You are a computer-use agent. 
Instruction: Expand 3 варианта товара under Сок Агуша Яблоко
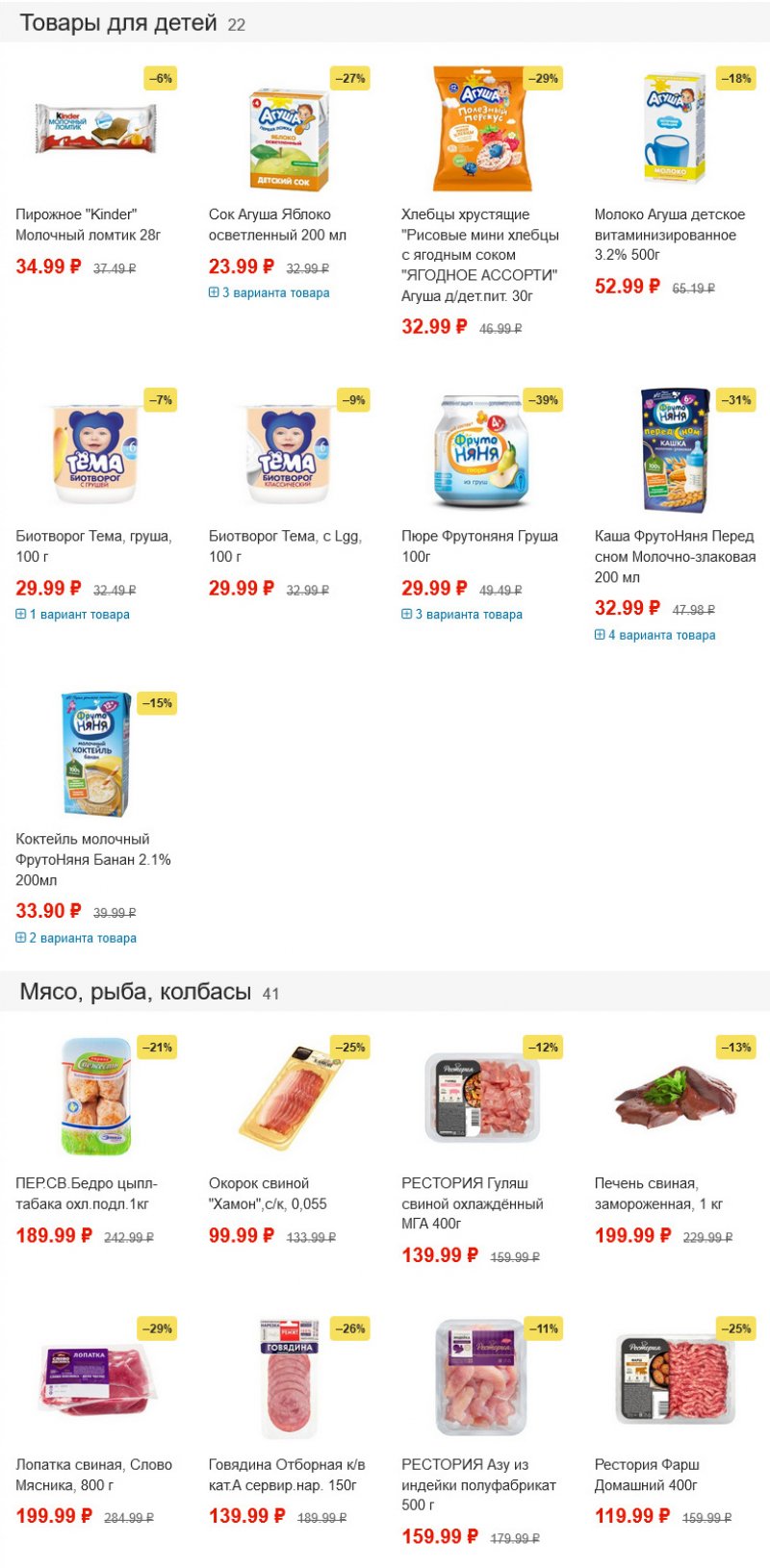pyautogui.click(x=269, y=293)
